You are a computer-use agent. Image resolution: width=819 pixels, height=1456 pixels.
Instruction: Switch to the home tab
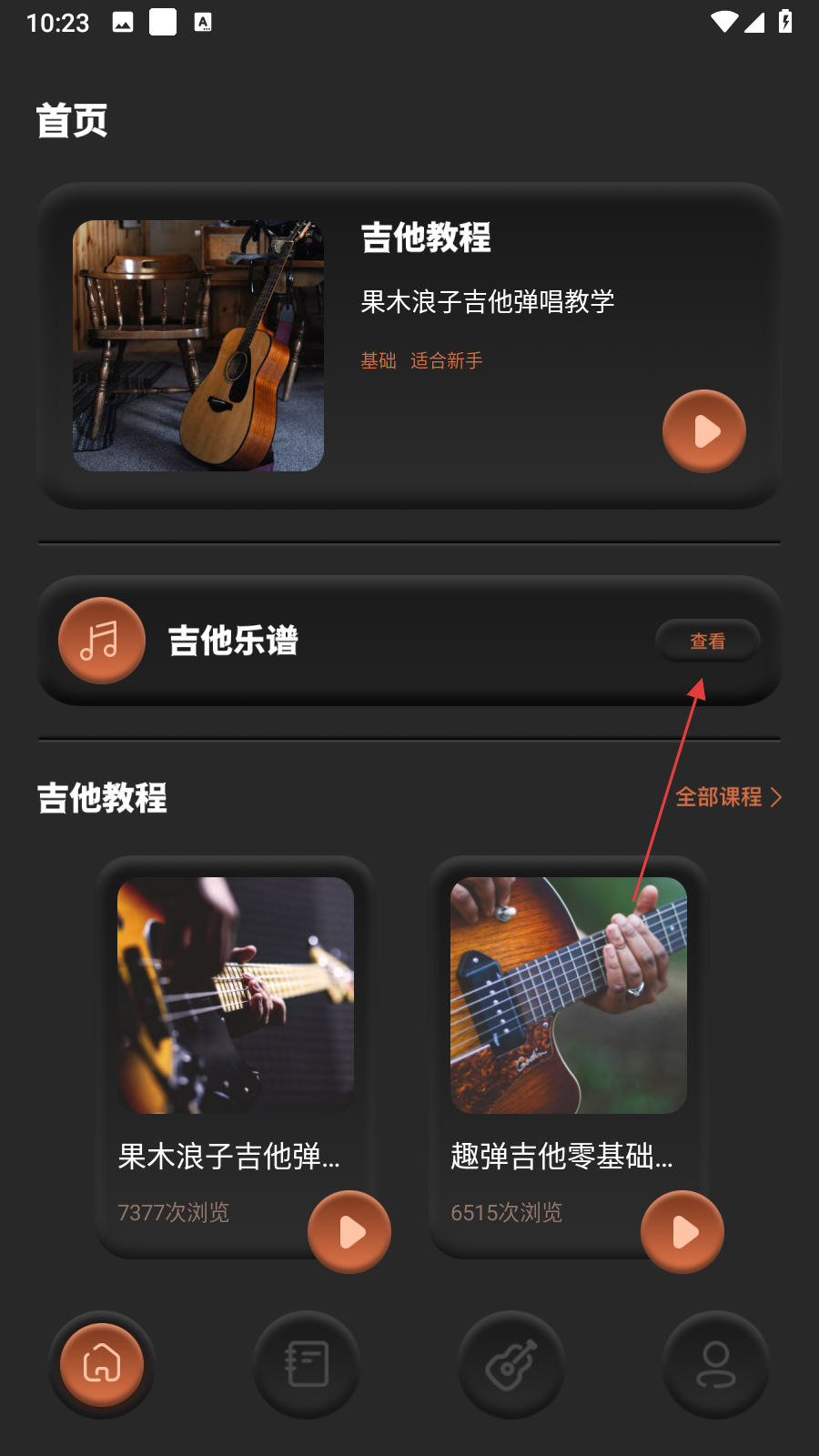coord(102,1364)
